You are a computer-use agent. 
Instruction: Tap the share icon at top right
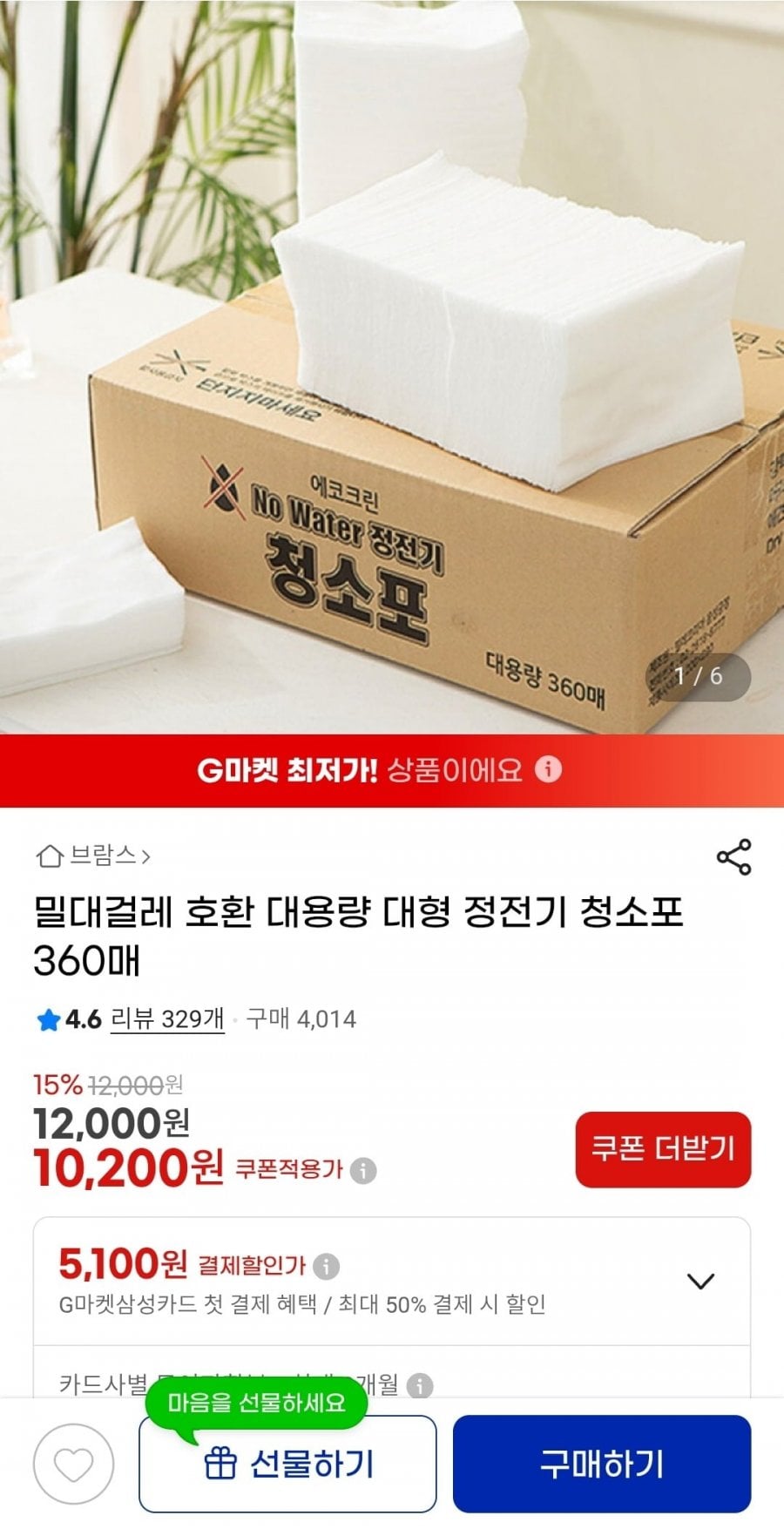click(736, 858)
